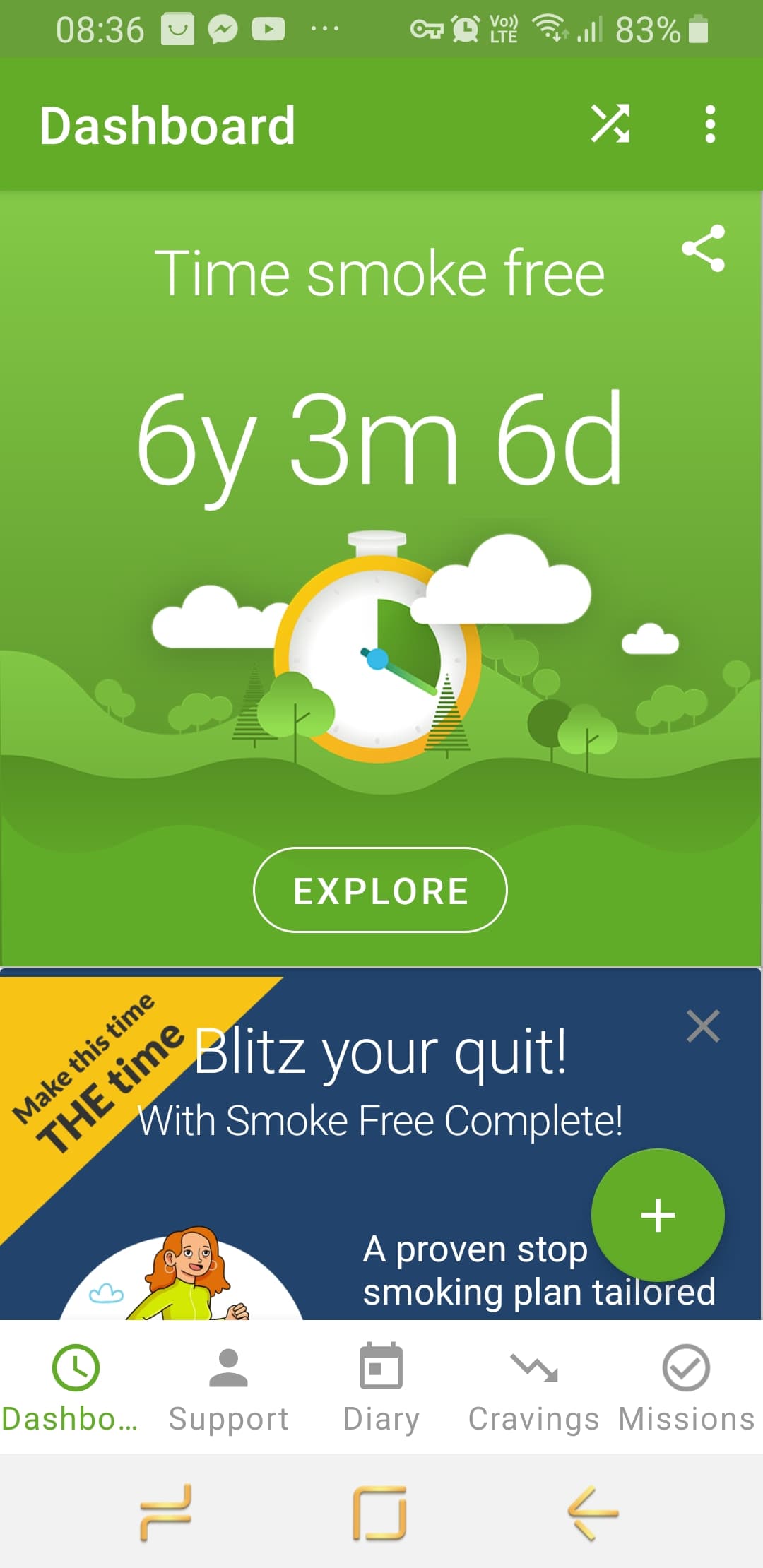The width and height of the screenshot is (763, 1568).
Task: Tap the EXPLORE button
Action: pyautogui.click(x=380, y=890)
